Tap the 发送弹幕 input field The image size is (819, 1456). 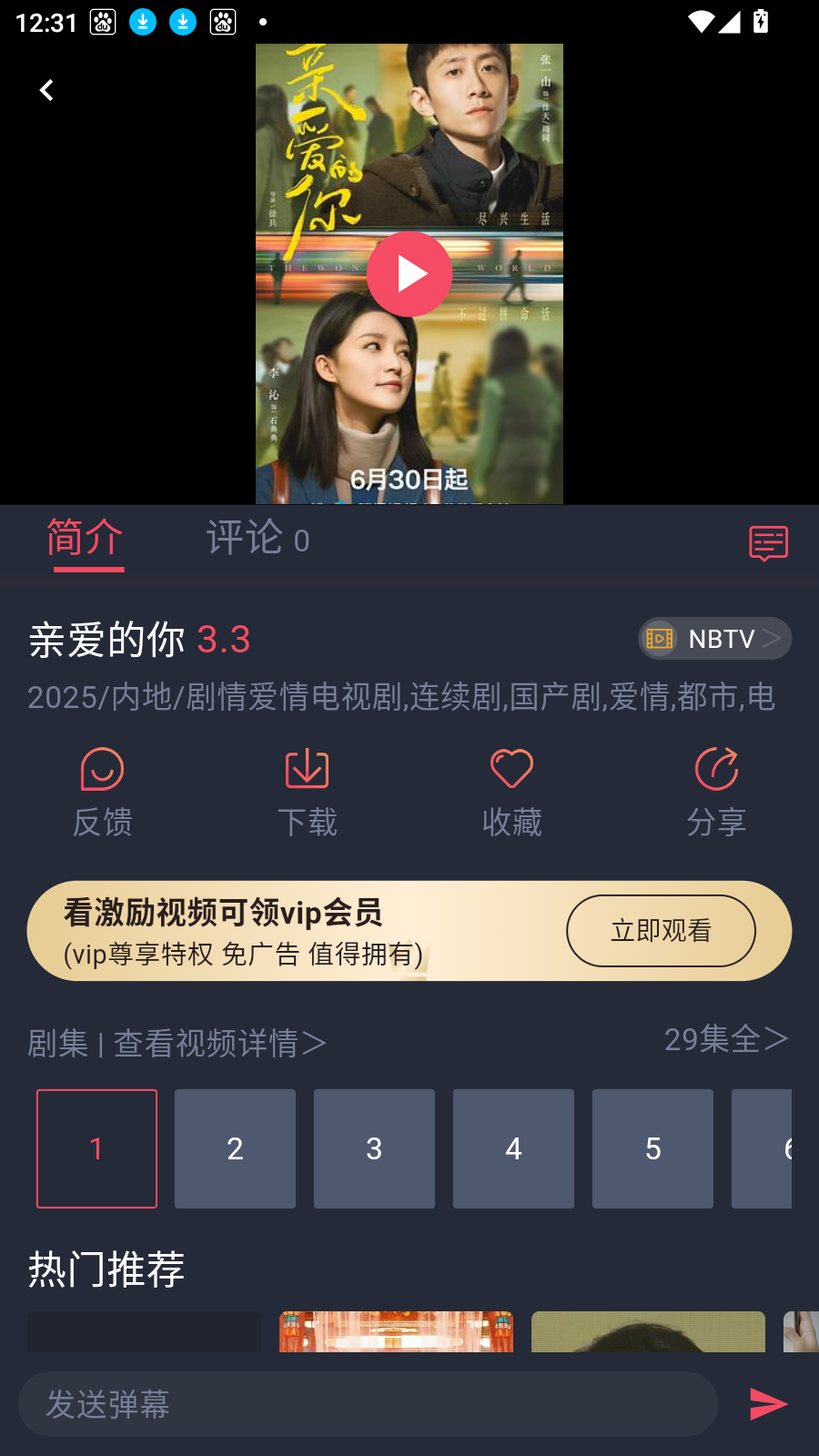tap(364, 1403)
